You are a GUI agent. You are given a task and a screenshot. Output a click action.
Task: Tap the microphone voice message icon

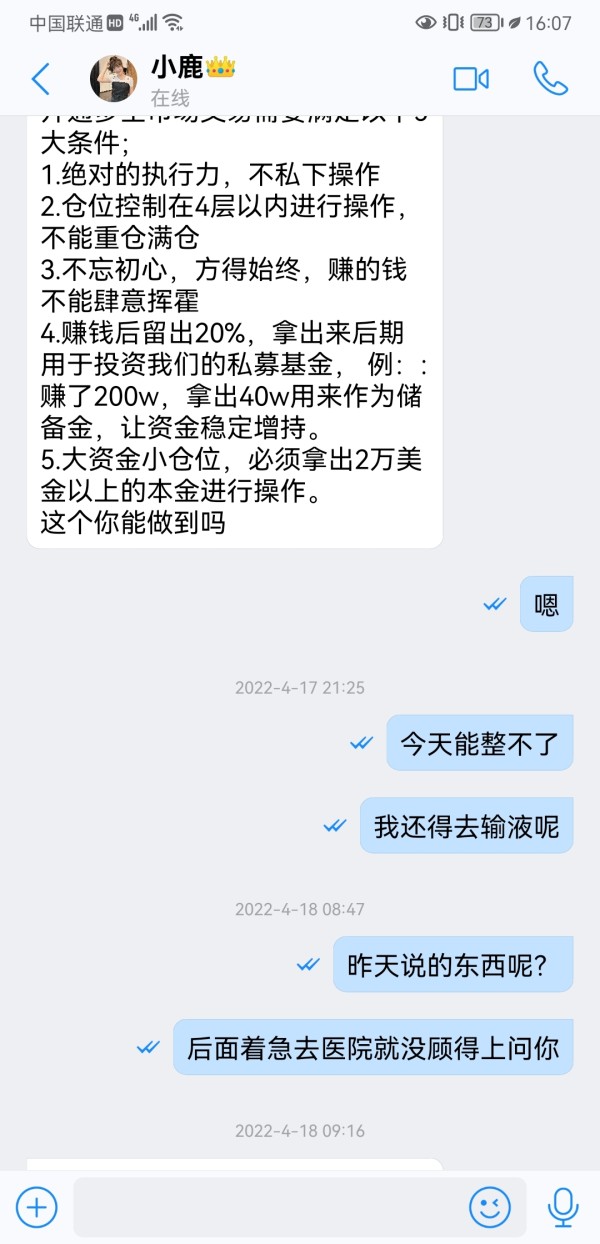tap(563, 1207)
